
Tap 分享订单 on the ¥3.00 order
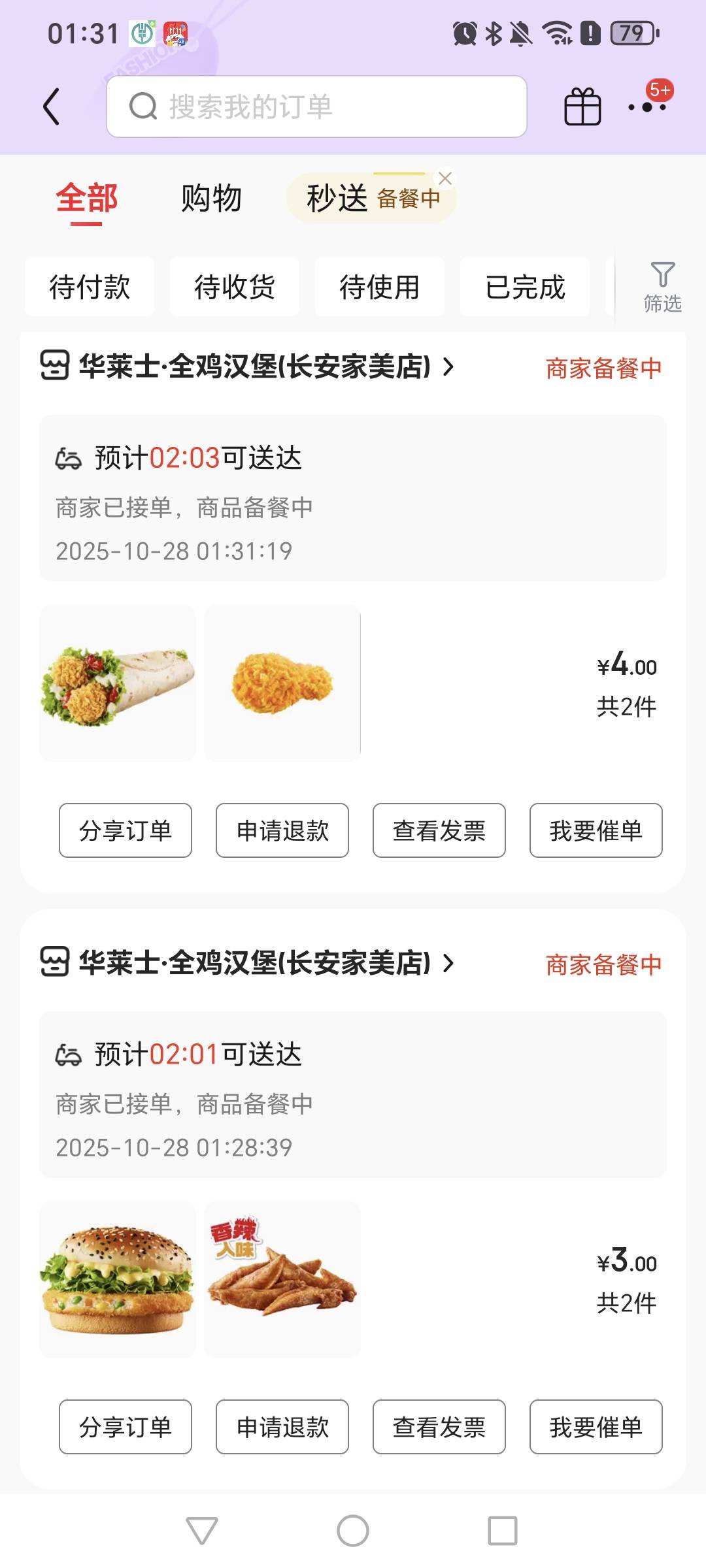tap(126, 1427)
